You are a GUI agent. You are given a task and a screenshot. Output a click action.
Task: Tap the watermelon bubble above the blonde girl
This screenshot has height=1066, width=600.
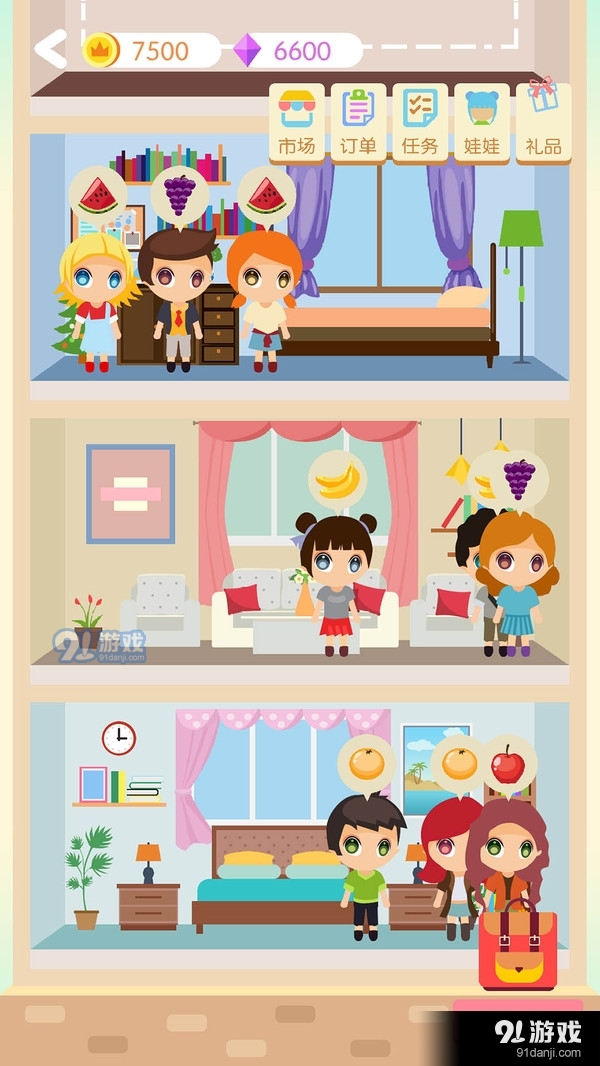pos(98,194)
